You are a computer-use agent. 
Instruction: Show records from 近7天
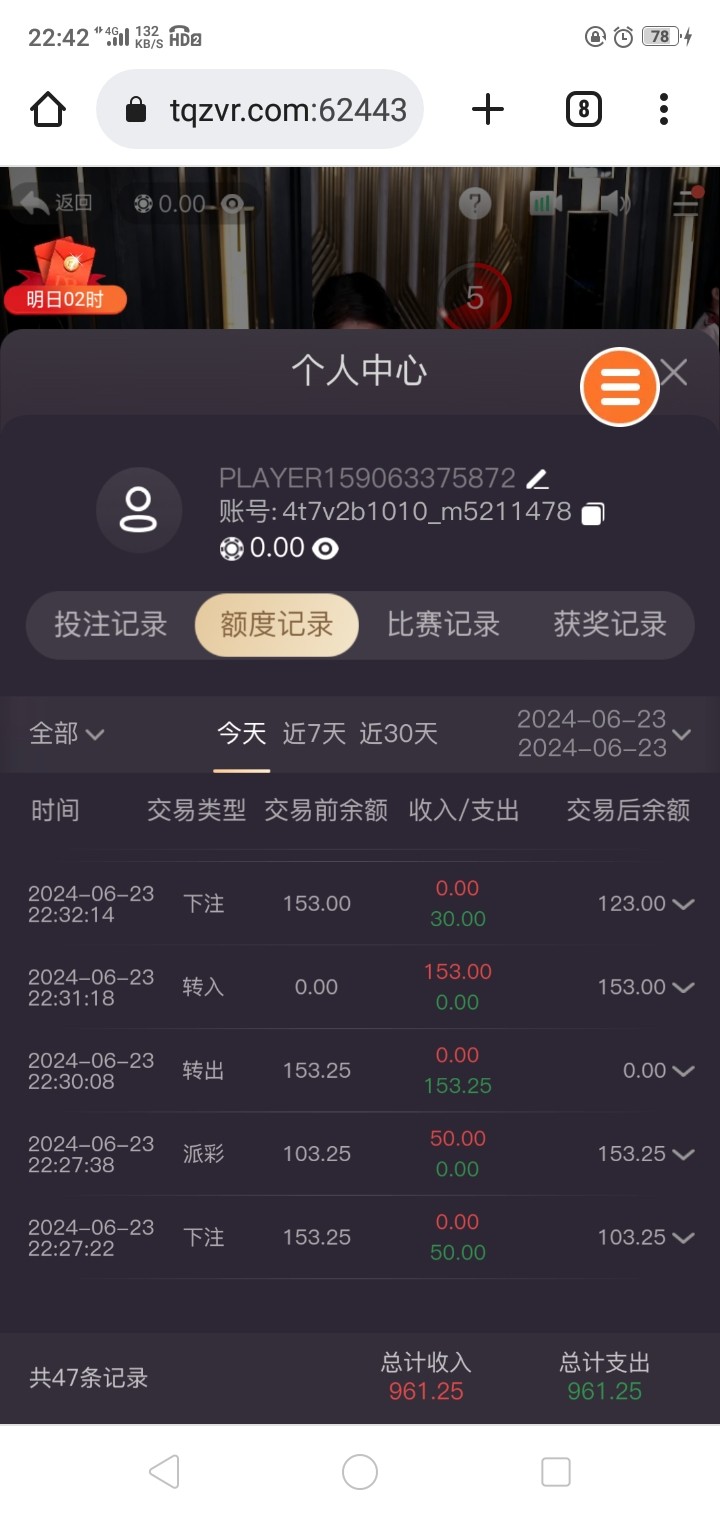click(x=314, y=734)
